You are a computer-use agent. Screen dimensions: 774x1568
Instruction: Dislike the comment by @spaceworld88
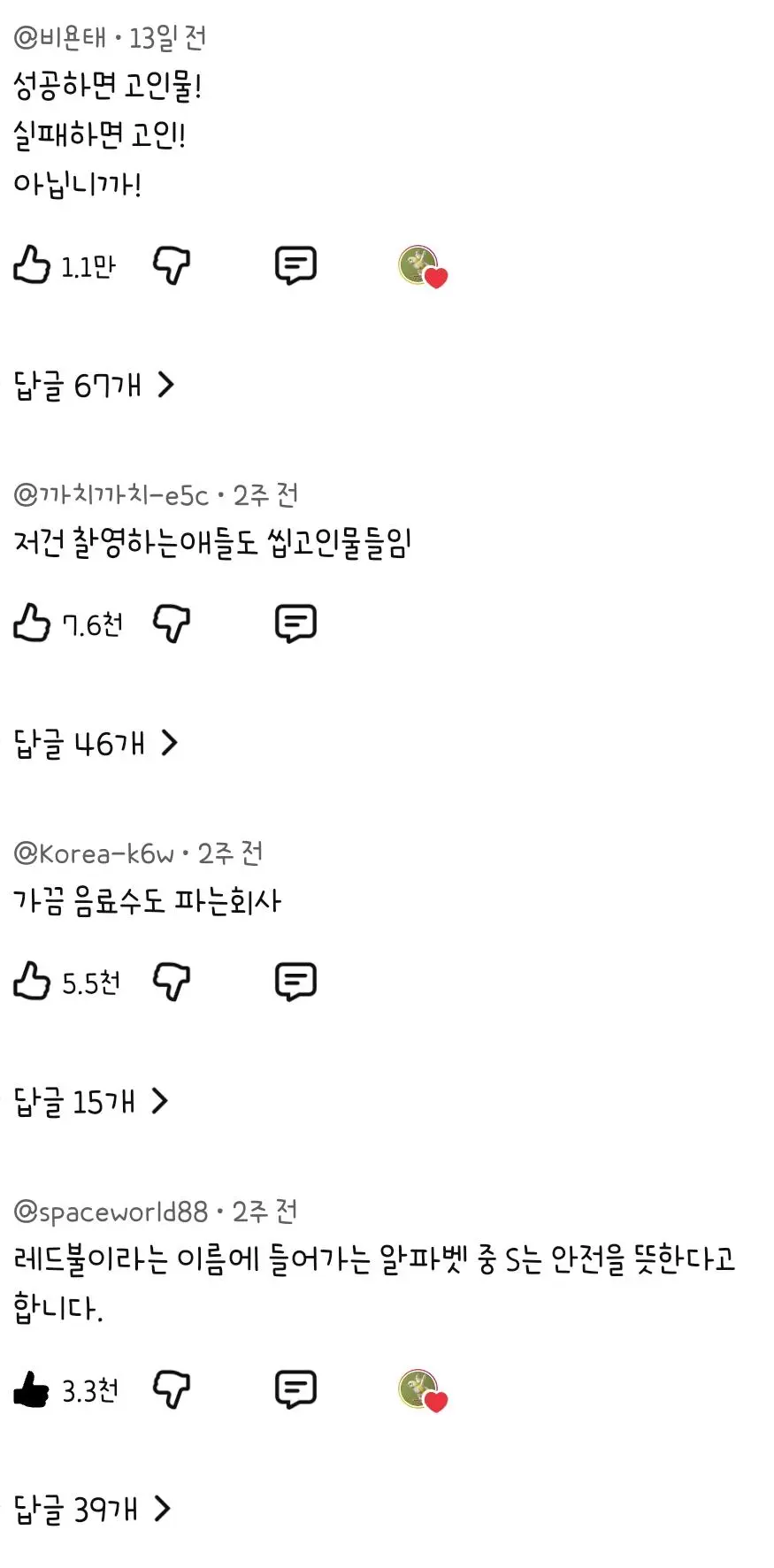point(172,1389)
